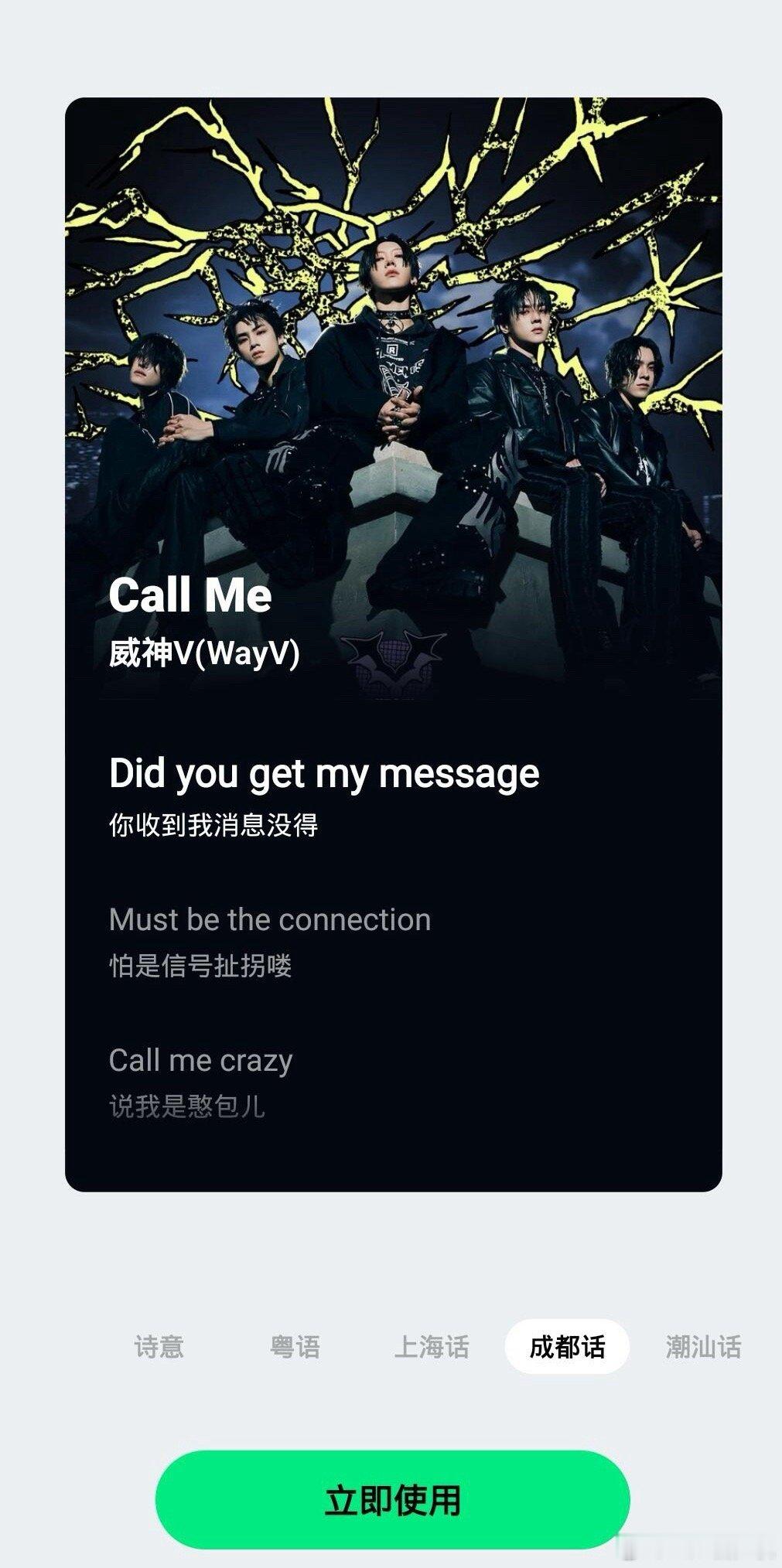
Task: Select lyric line Must be the connection
Action: (x=271, y=919)
